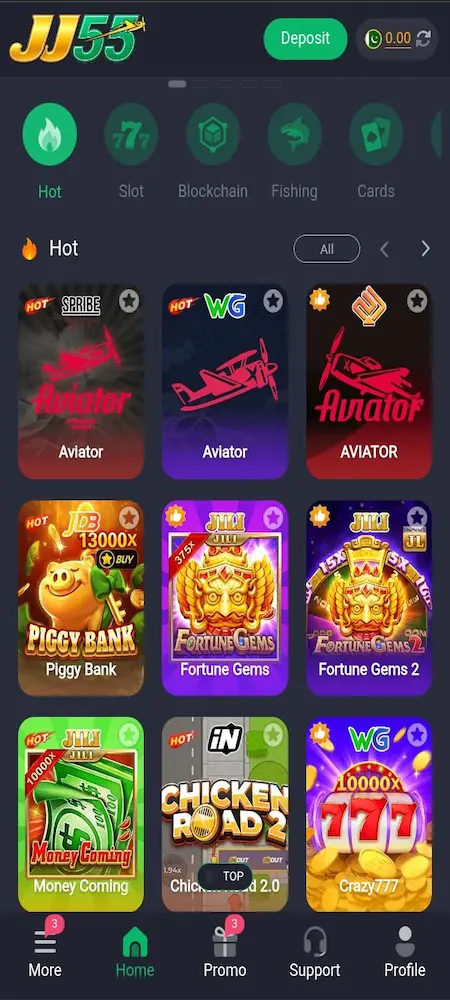The image size is (450, 1000).
Task: Choose the Cards category
Action: coord(376,151)
